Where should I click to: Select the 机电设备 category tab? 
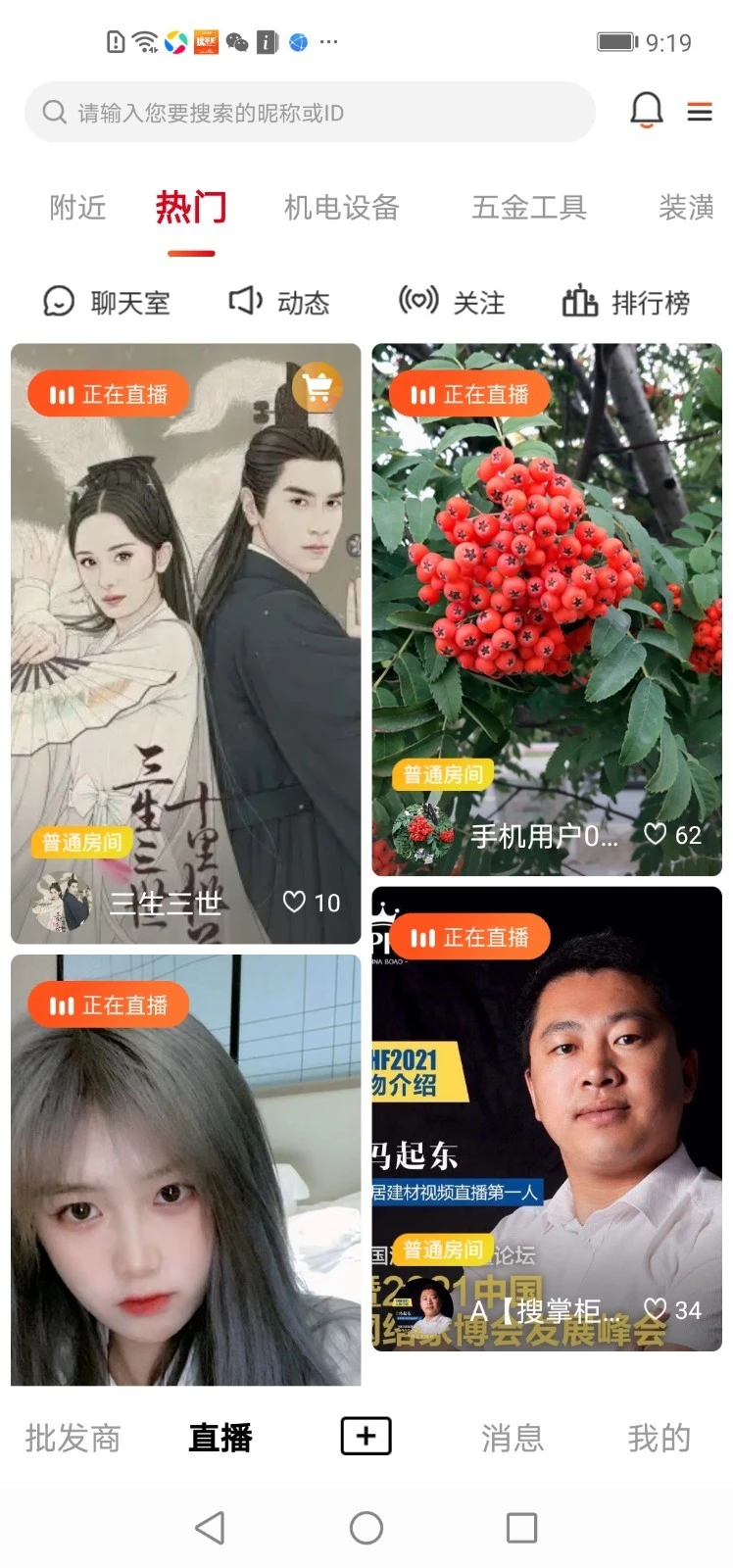pos(341,208)
